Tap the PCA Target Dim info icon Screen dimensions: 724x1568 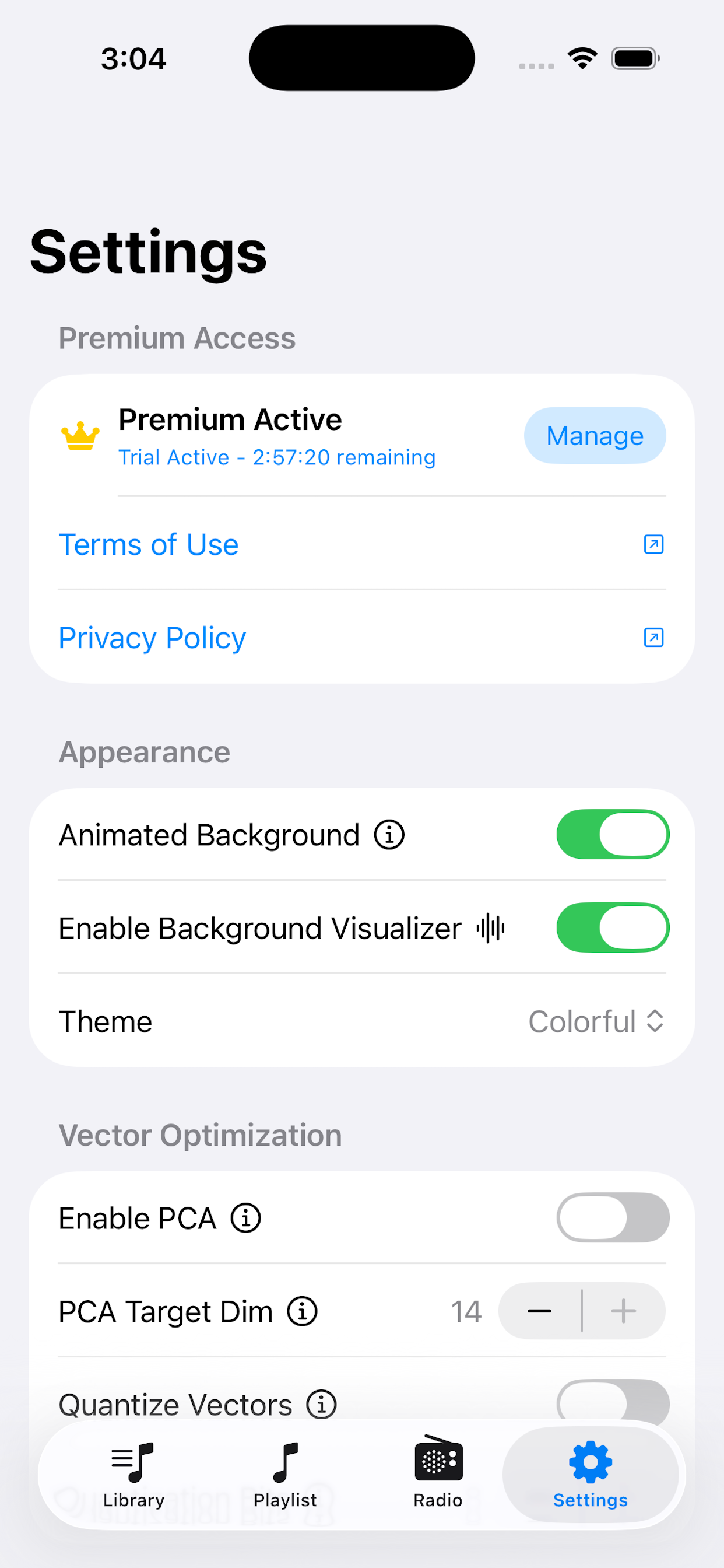coord(303,1312)
